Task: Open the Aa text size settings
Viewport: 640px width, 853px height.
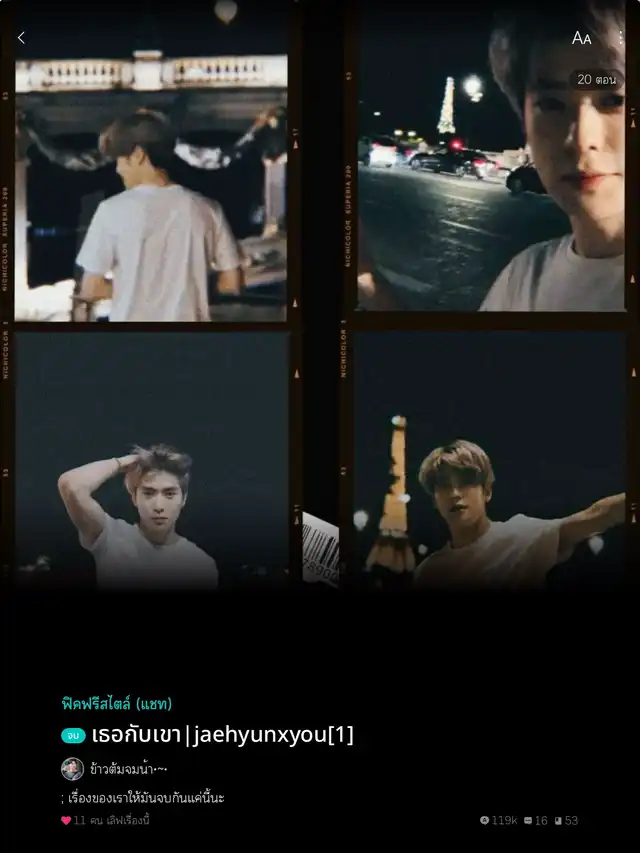Action: click(x=581, y=38)
